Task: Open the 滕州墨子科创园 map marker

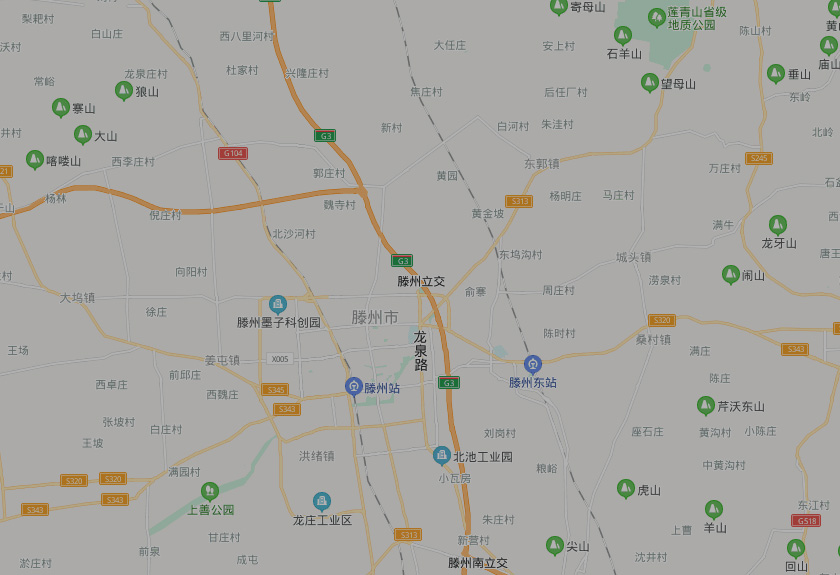Action: pyautogui.click(x=278, y=305)
